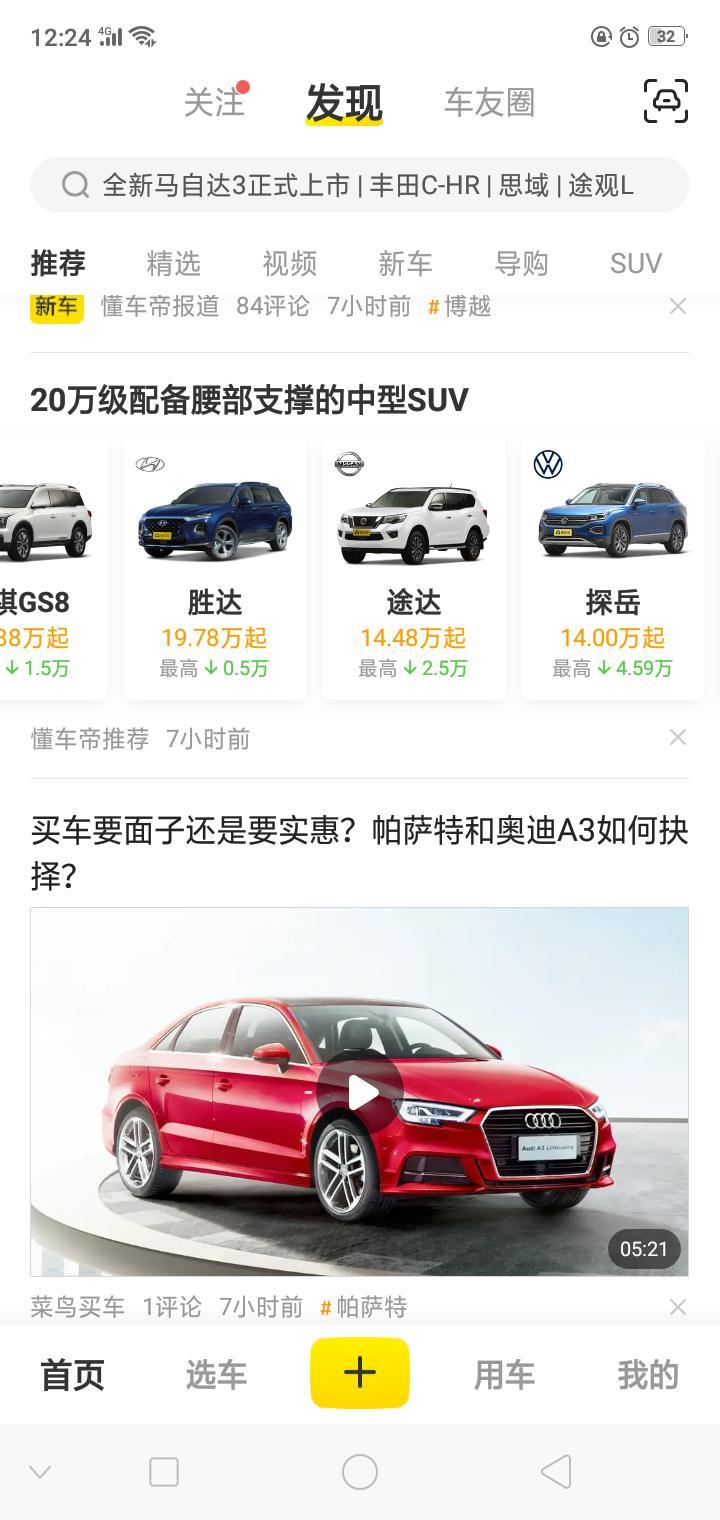Screen dimensions: 720x1520
Task: Open the #博越 topic tag
Action: point(459,306)
